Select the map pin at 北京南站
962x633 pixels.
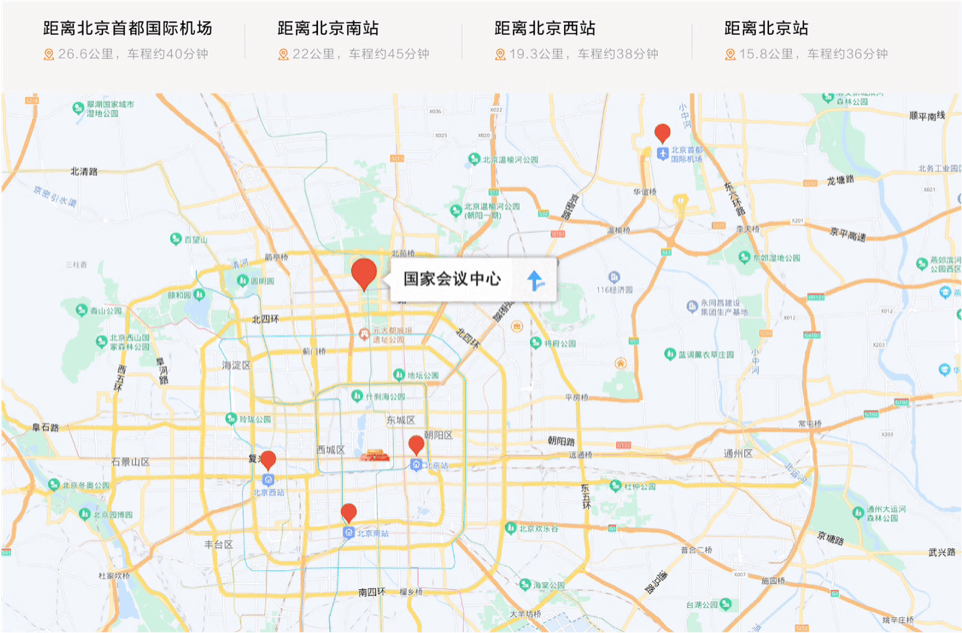coord(349,512)
